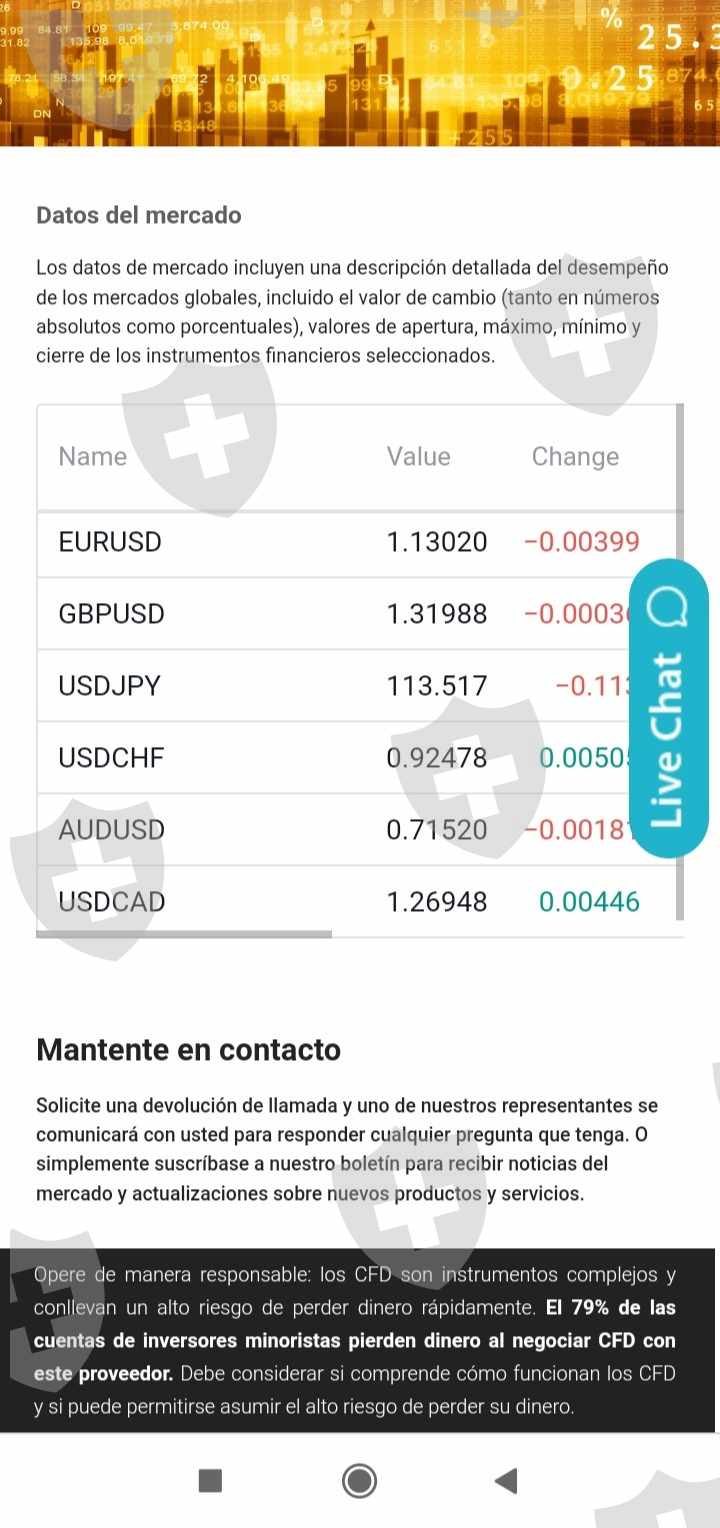Tap the system home button
The image size is (720, 1528).
(359, 1480)
